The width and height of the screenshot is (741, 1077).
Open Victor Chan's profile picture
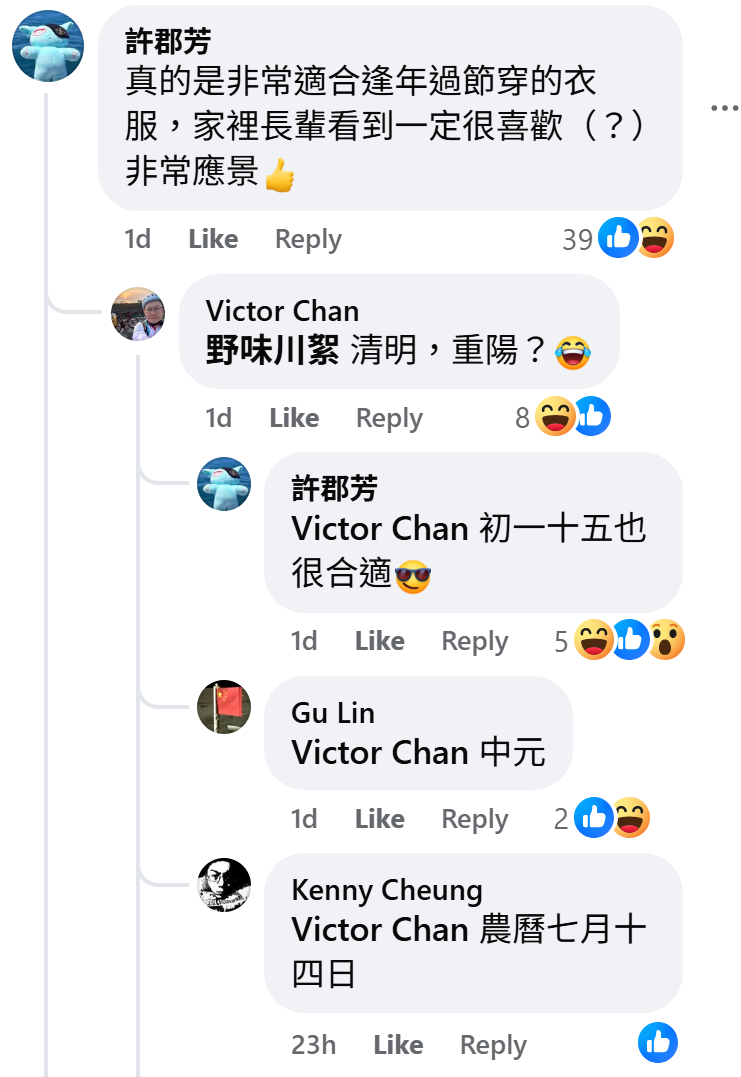(138, 314)
